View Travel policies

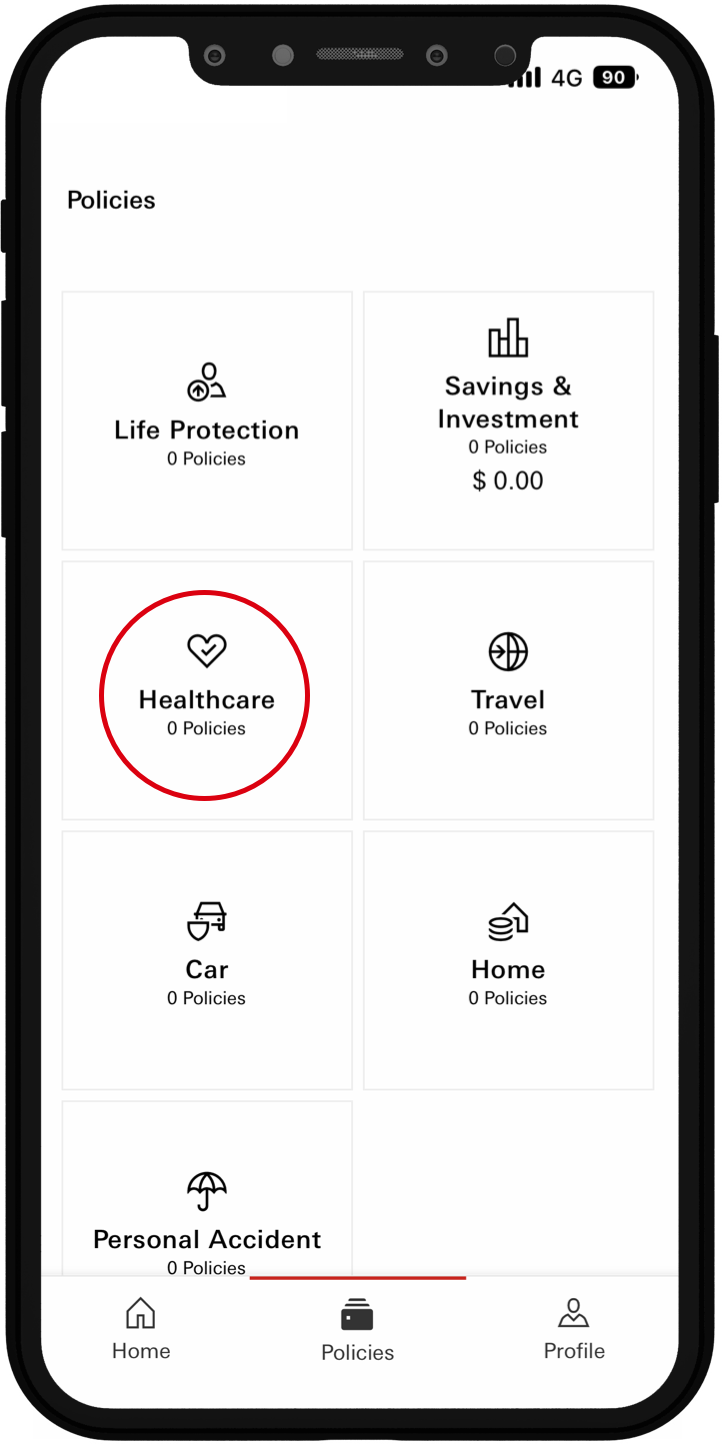click(x=508, y=690)
